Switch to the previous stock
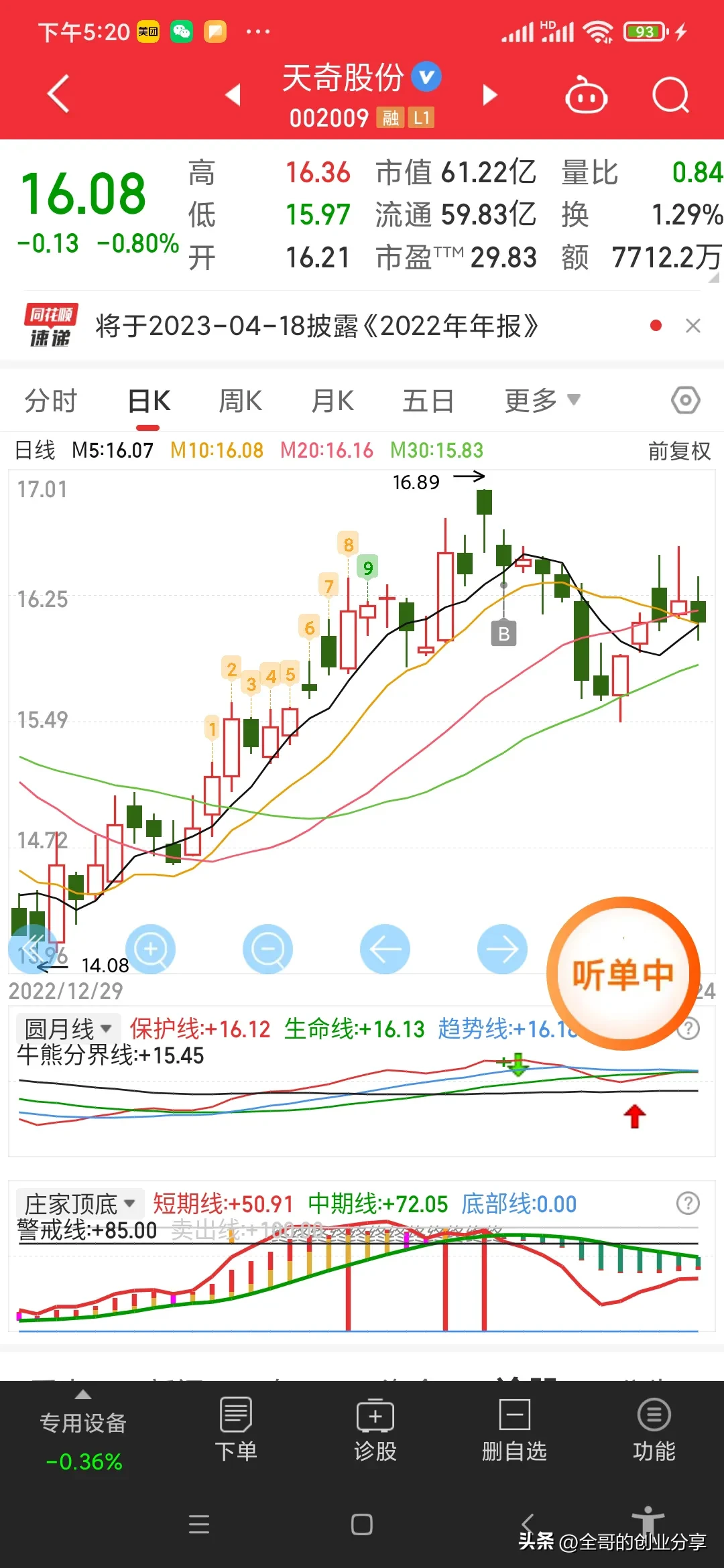Viewport: 724px width, 1568px height. [233, 94]
